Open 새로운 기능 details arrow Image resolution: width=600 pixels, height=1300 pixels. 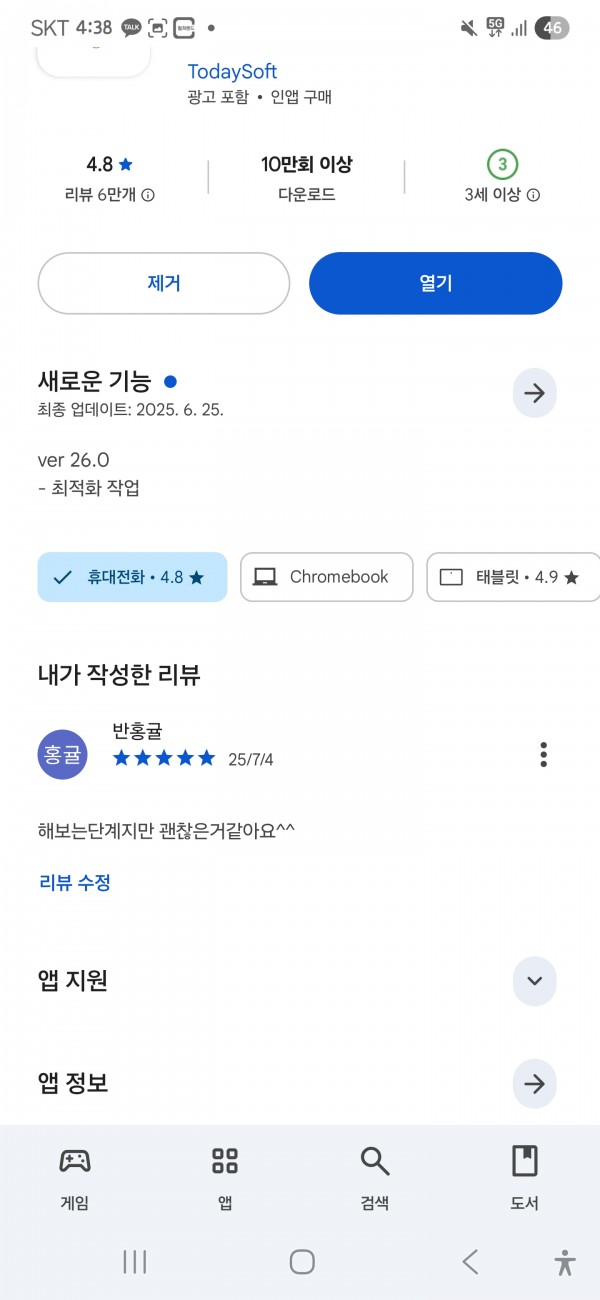point(534,393)
